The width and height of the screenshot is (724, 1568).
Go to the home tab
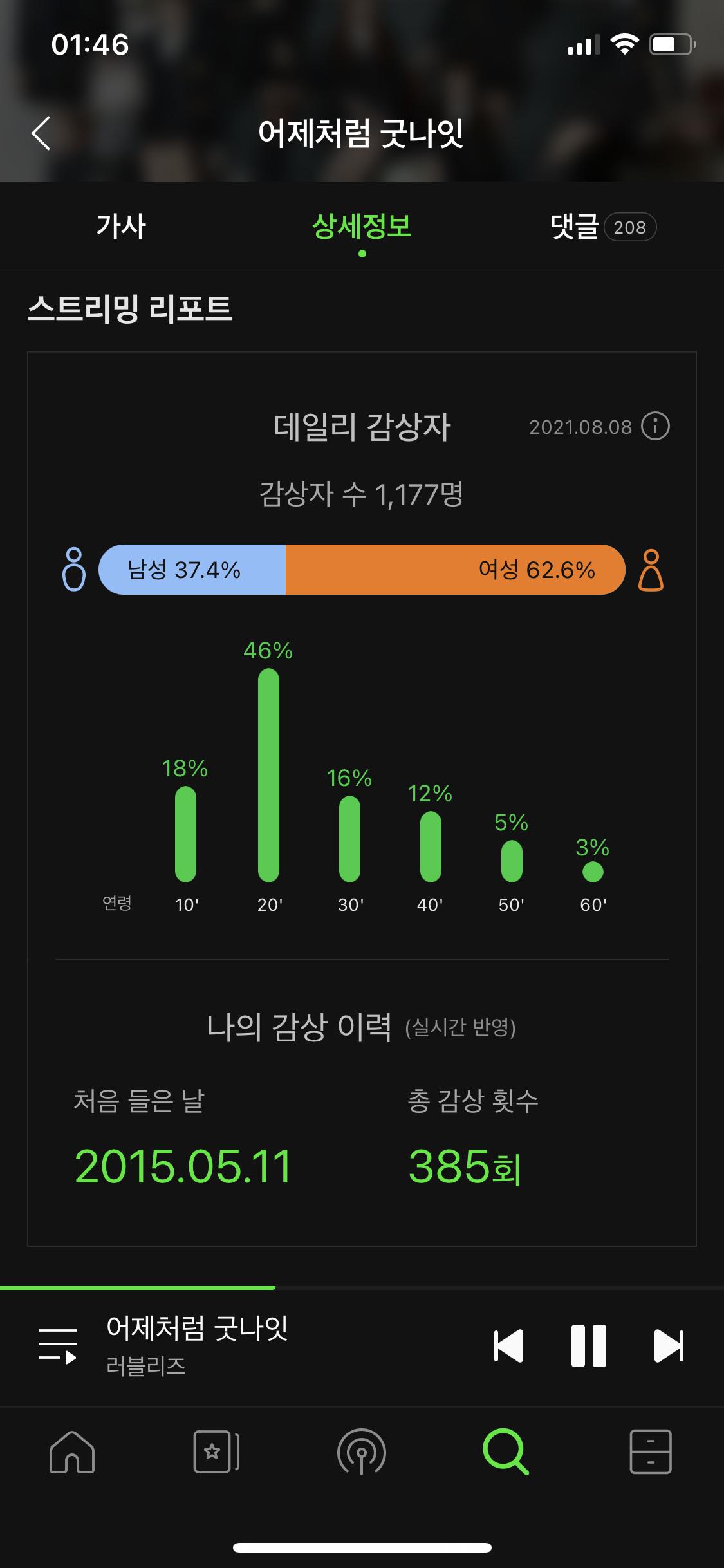tap(72, 1451)
